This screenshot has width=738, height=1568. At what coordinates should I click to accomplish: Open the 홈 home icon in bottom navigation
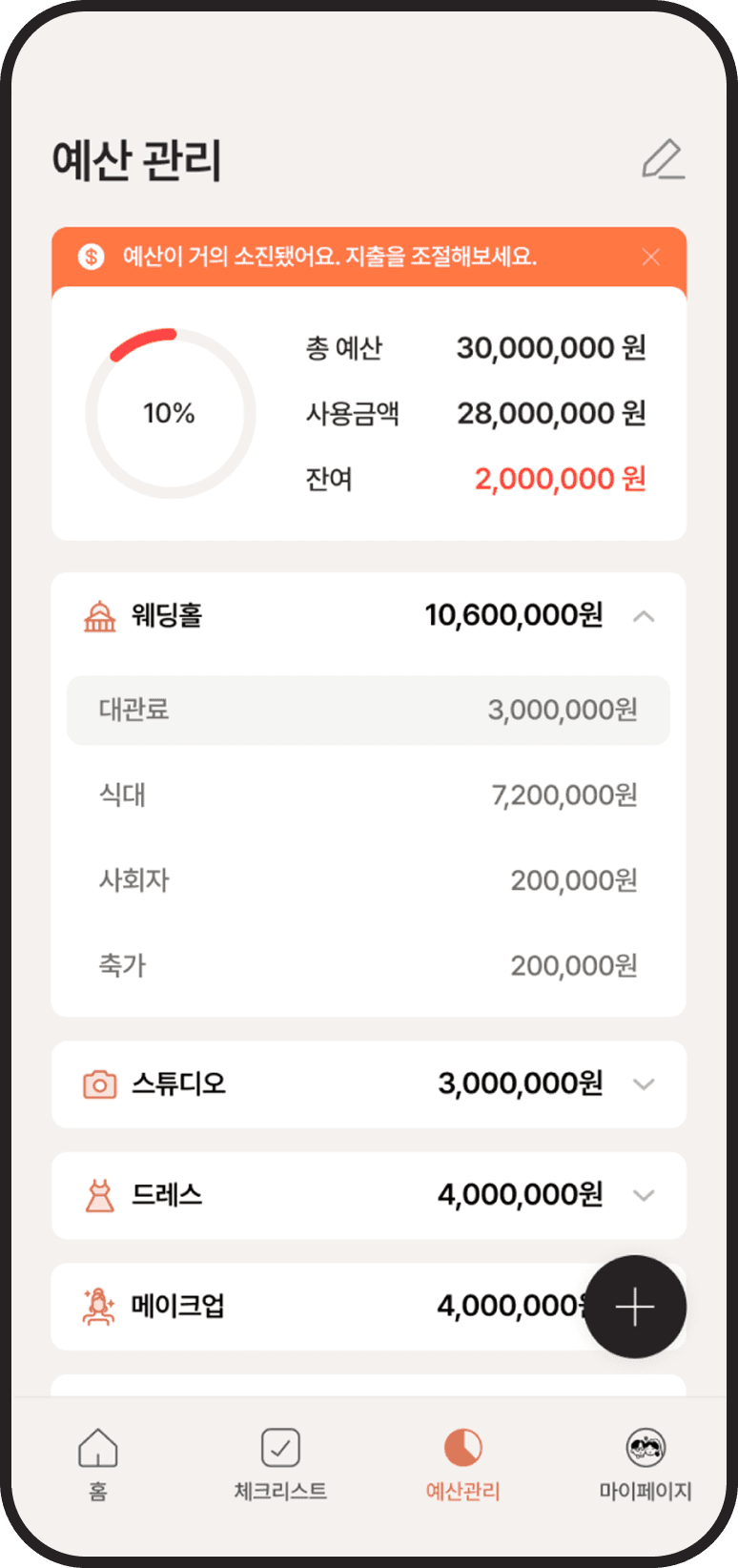click(98, 1448)
